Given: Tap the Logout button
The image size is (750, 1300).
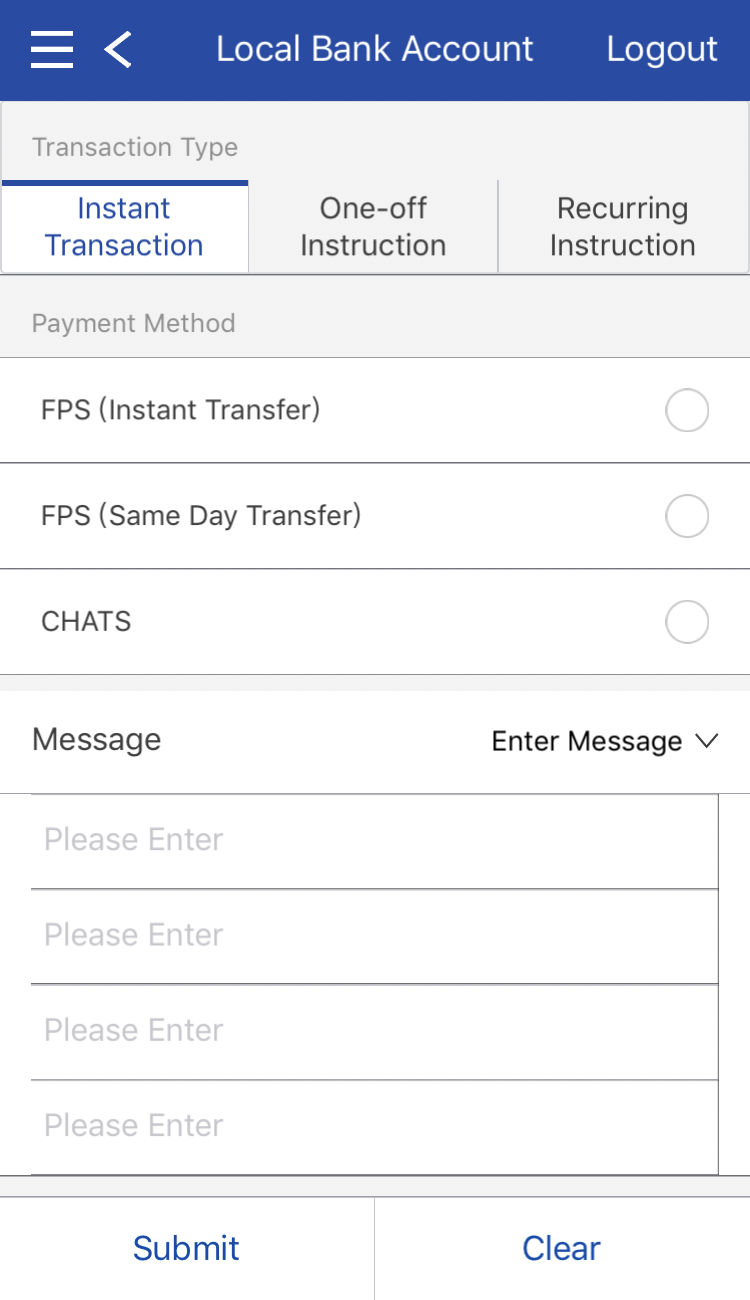Looking at the screenshot, I should [662, 49].
